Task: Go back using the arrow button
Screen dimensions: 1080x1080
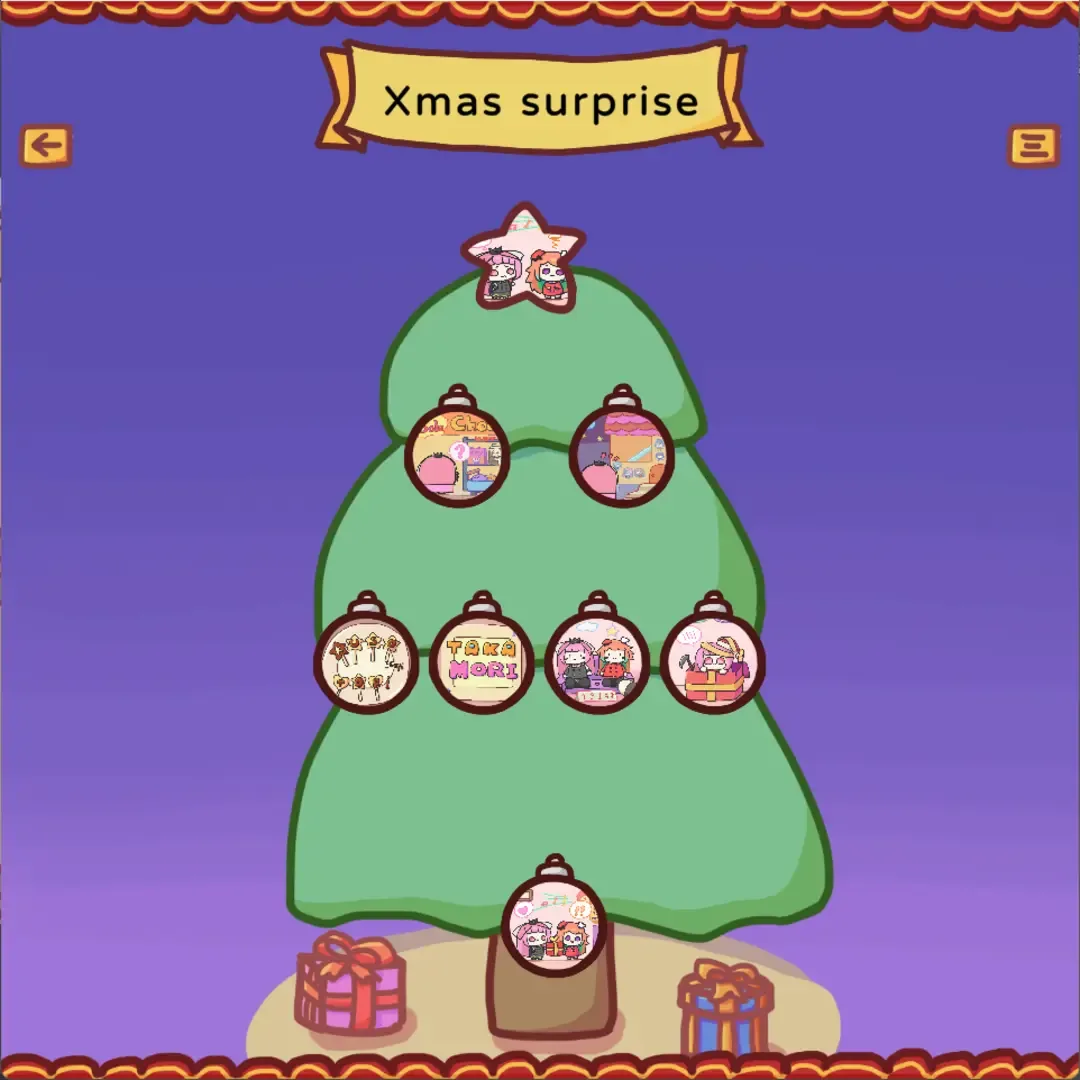Action: point(46,146)
